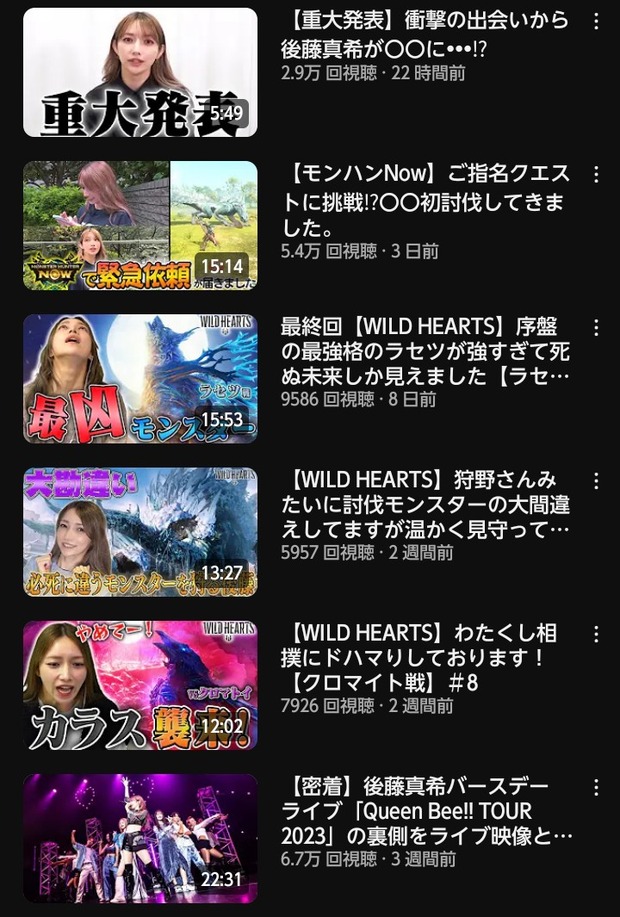Play the WILD HEARTS クロマイト戦 #8 video
The height and width of the screenshot is (917, 620).
coord(140,685)
